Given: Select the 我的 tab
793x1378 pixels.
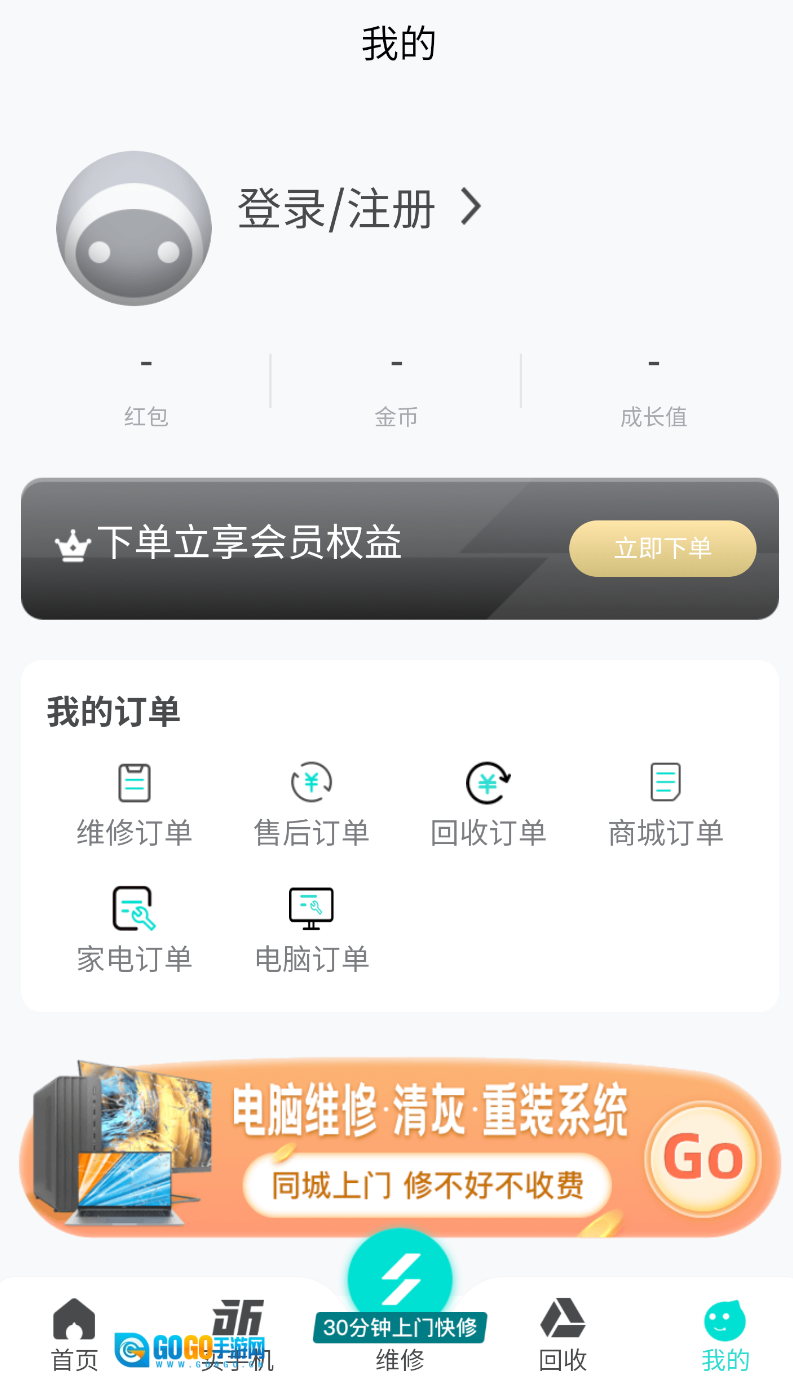Looking at the screenshot, I should click(724, 1335).
